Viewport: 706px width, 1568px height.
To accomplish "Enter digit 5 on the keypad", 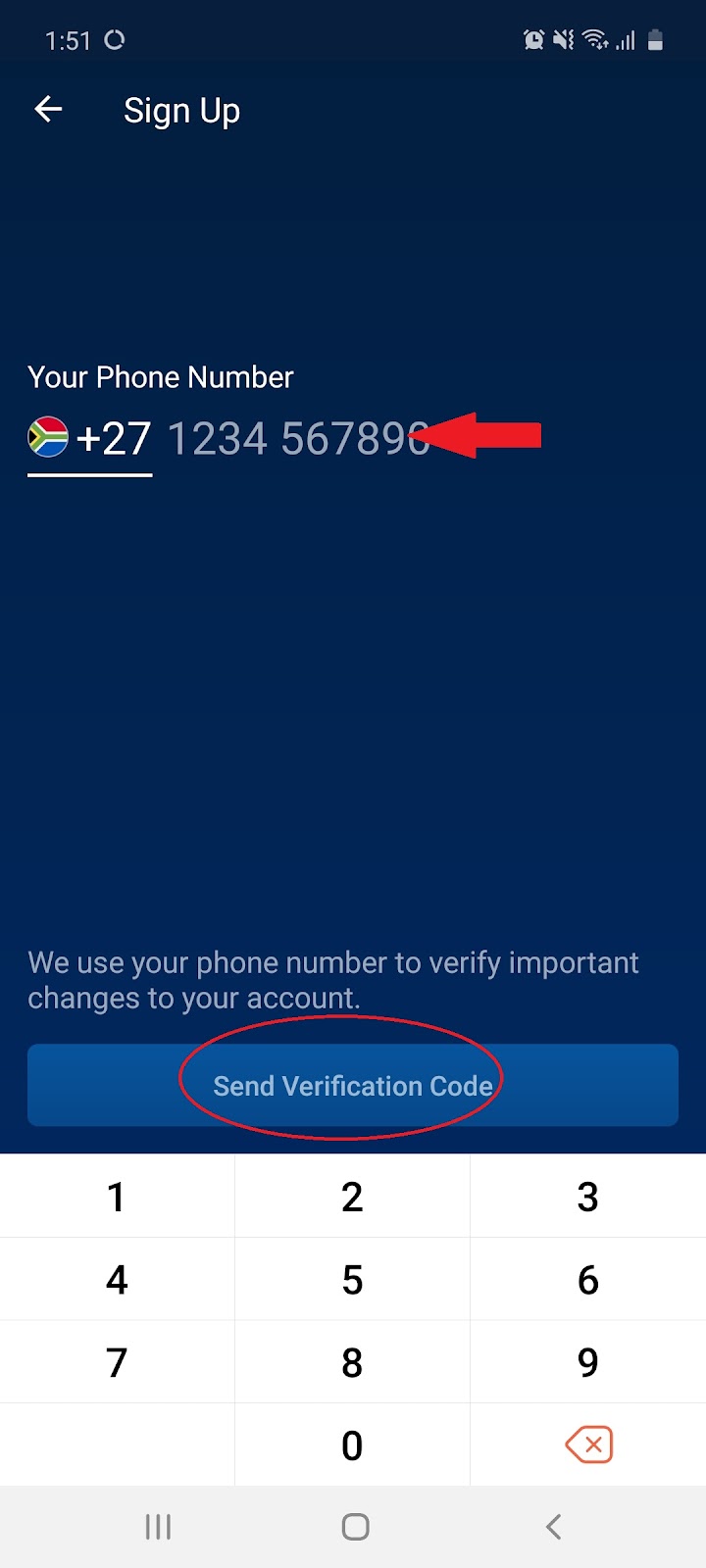I will (x=352, y=1279).
